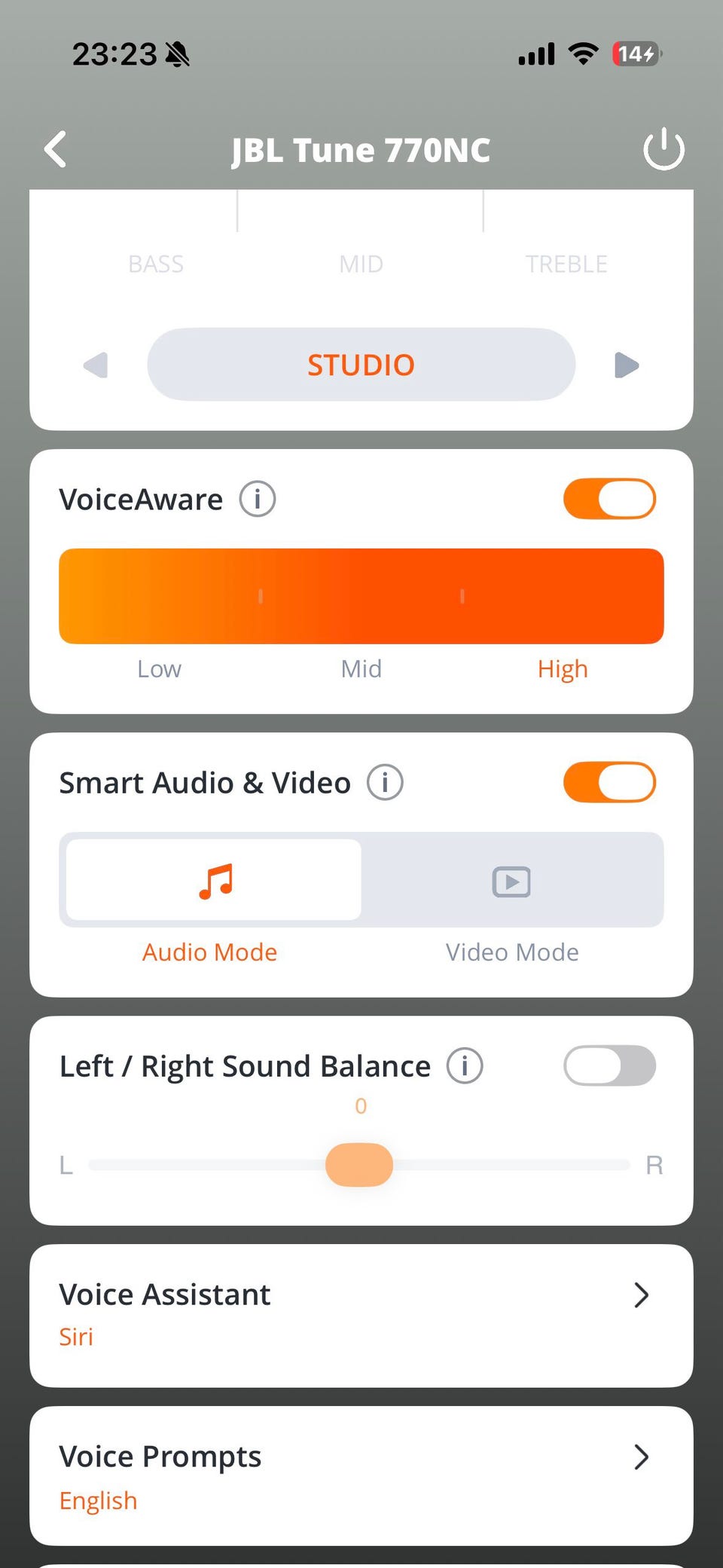723x1568 pixels.
Task: Turn off VoiceAware
Action: pyautogui.click(x=609, y=499)
